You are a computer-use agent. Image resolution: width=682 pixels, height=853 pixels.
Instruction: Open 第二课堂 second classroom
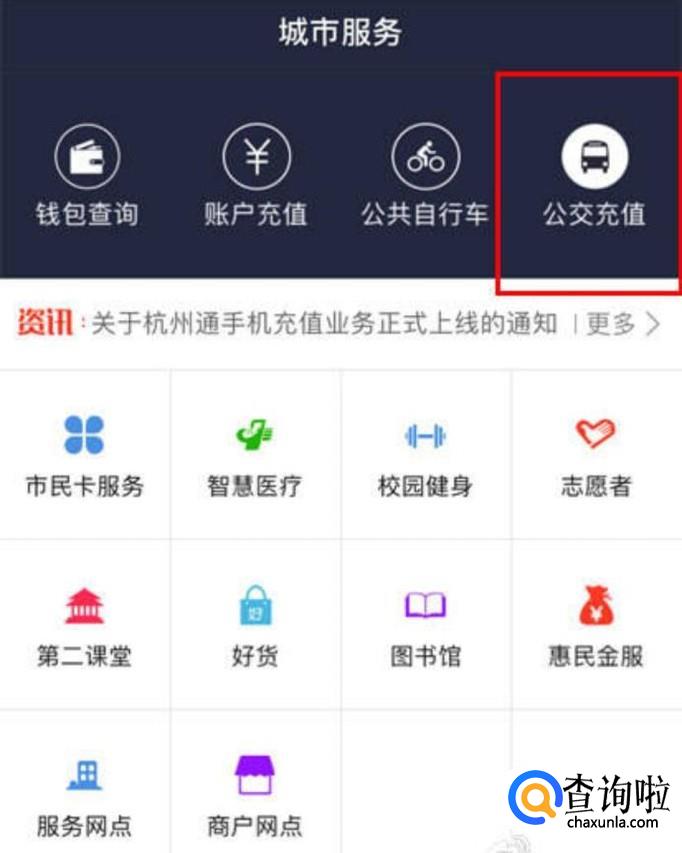84,627
